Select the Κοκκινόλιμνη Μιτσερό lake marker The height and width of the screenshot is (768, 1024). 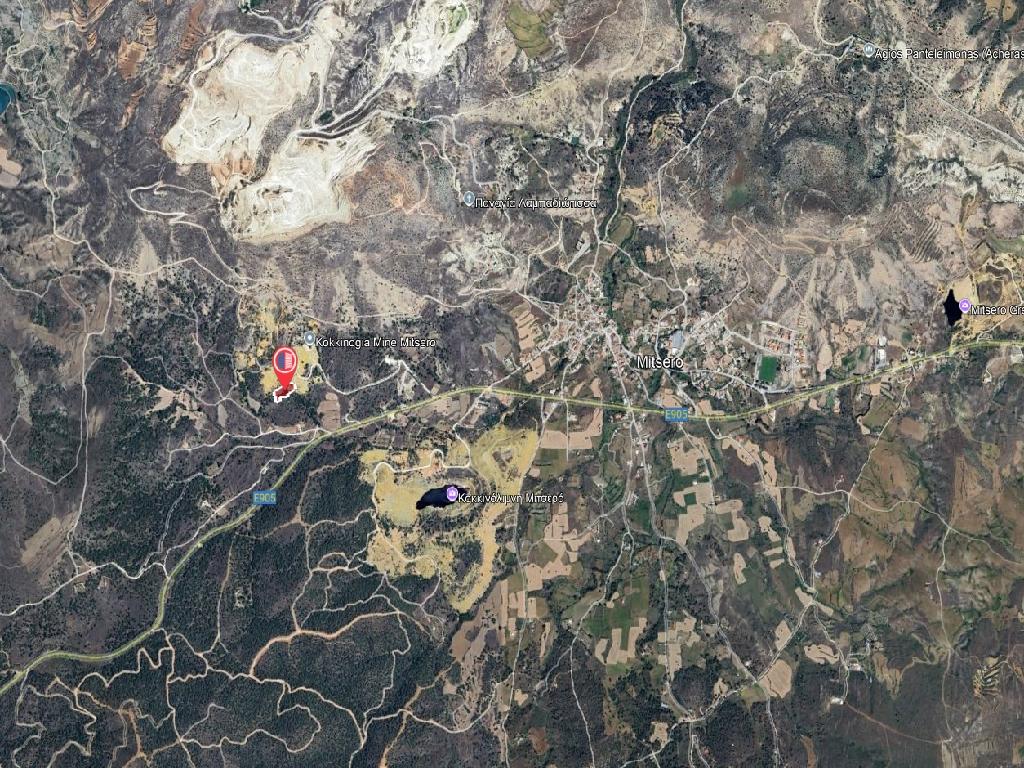coord(452,493)
